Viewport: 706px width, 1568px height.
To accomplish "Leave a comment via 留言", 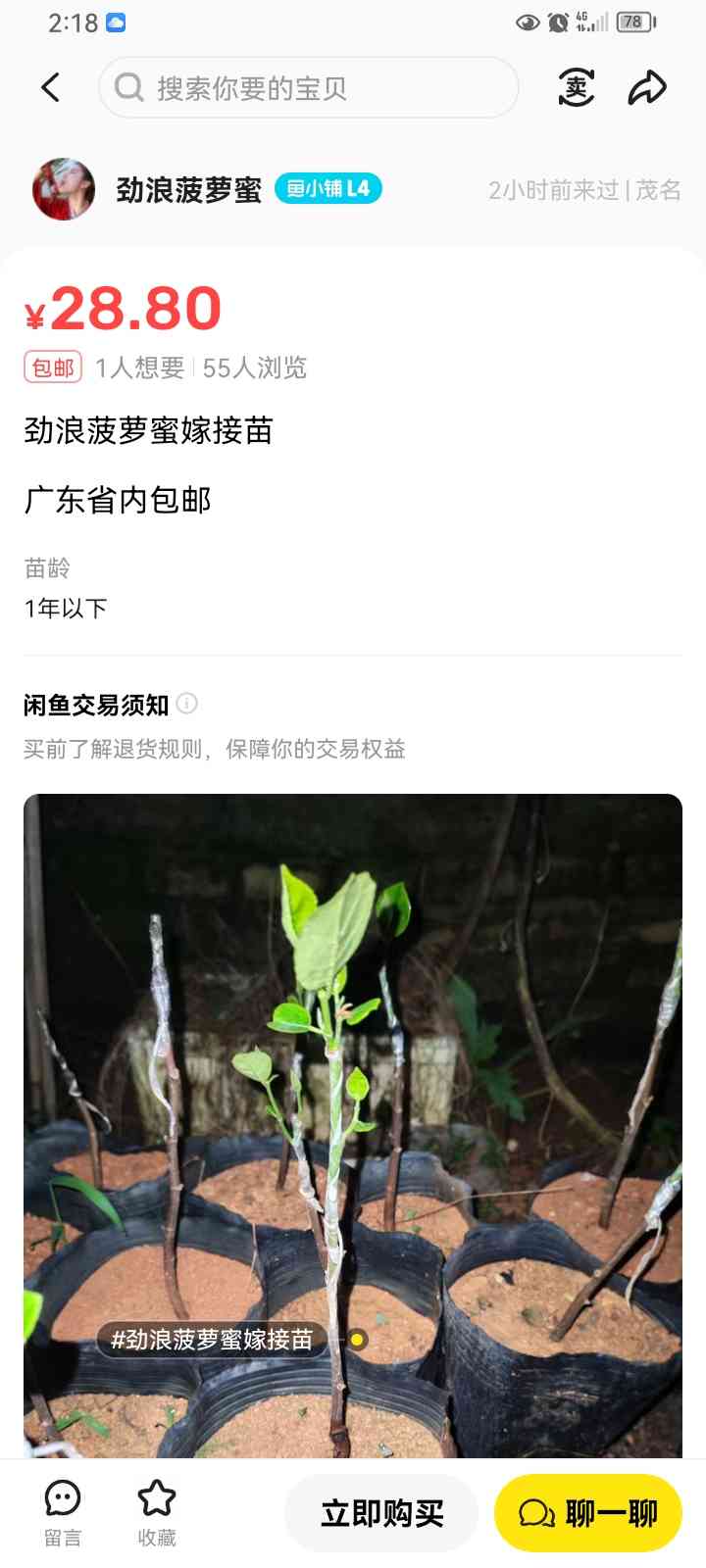I will pos(63,1513).
